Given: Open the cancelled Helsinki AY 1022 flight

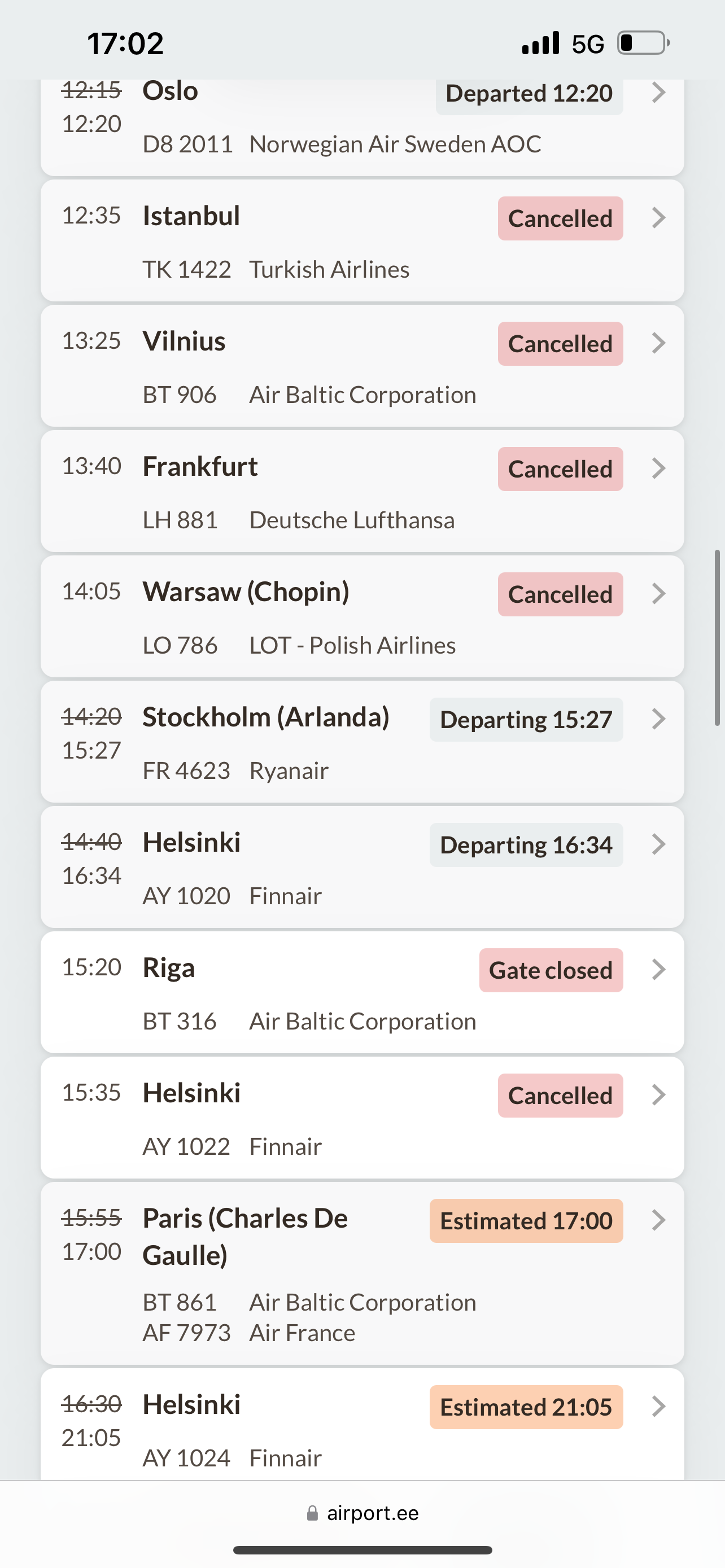Looking at the screenshot, I should tap(362, 1118).
